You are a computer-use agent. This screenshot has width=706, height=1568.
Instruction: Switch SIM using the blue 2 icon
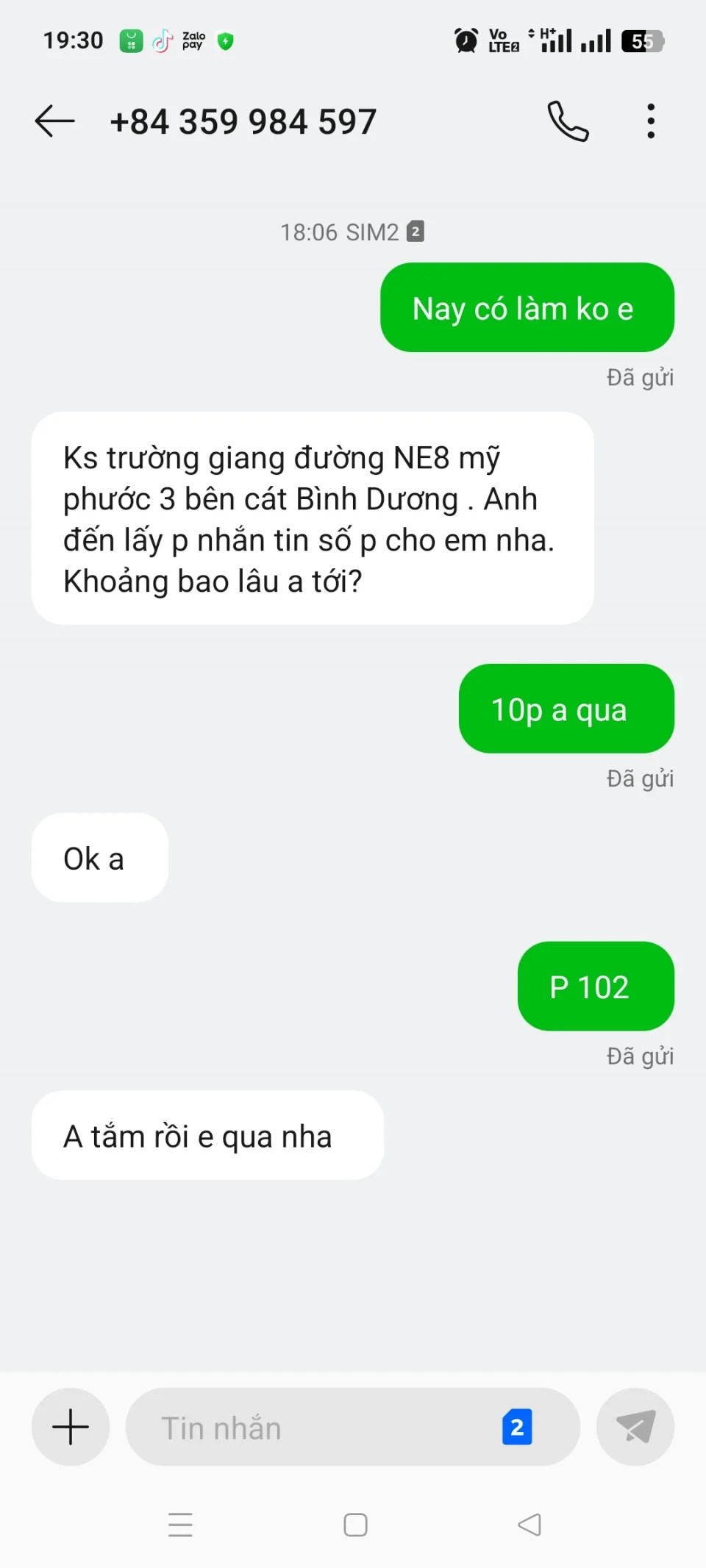(517, 1427)
